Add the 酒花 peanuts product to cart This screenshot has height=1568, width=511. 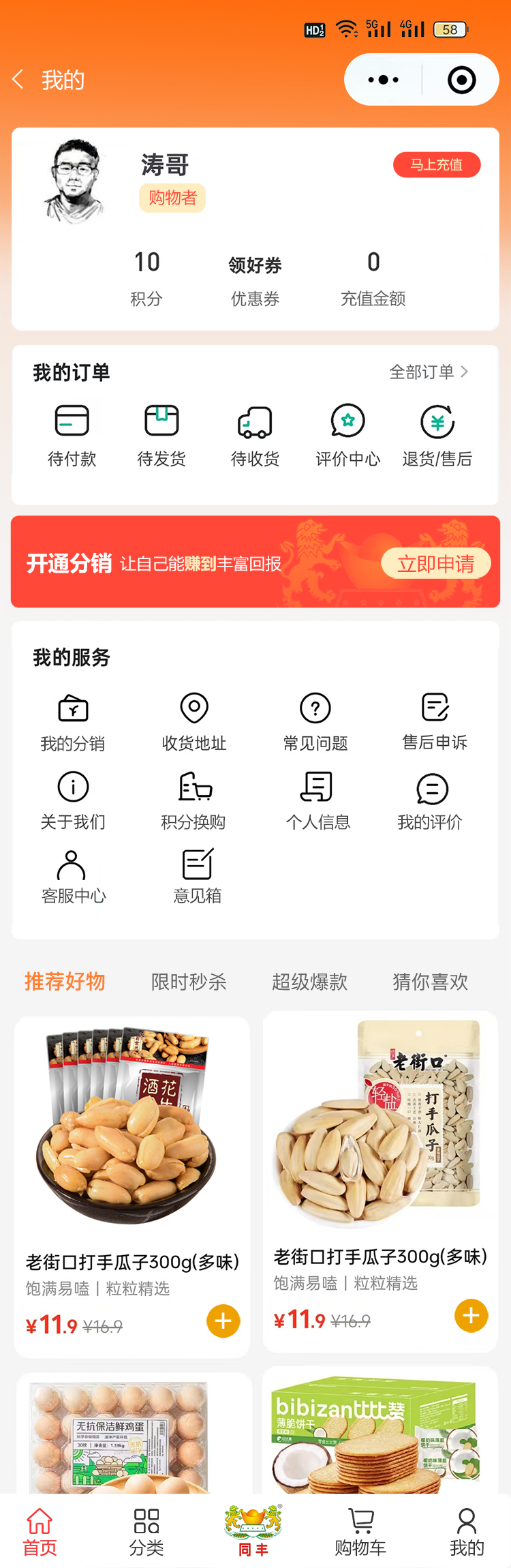click(x=223, y=1321)
